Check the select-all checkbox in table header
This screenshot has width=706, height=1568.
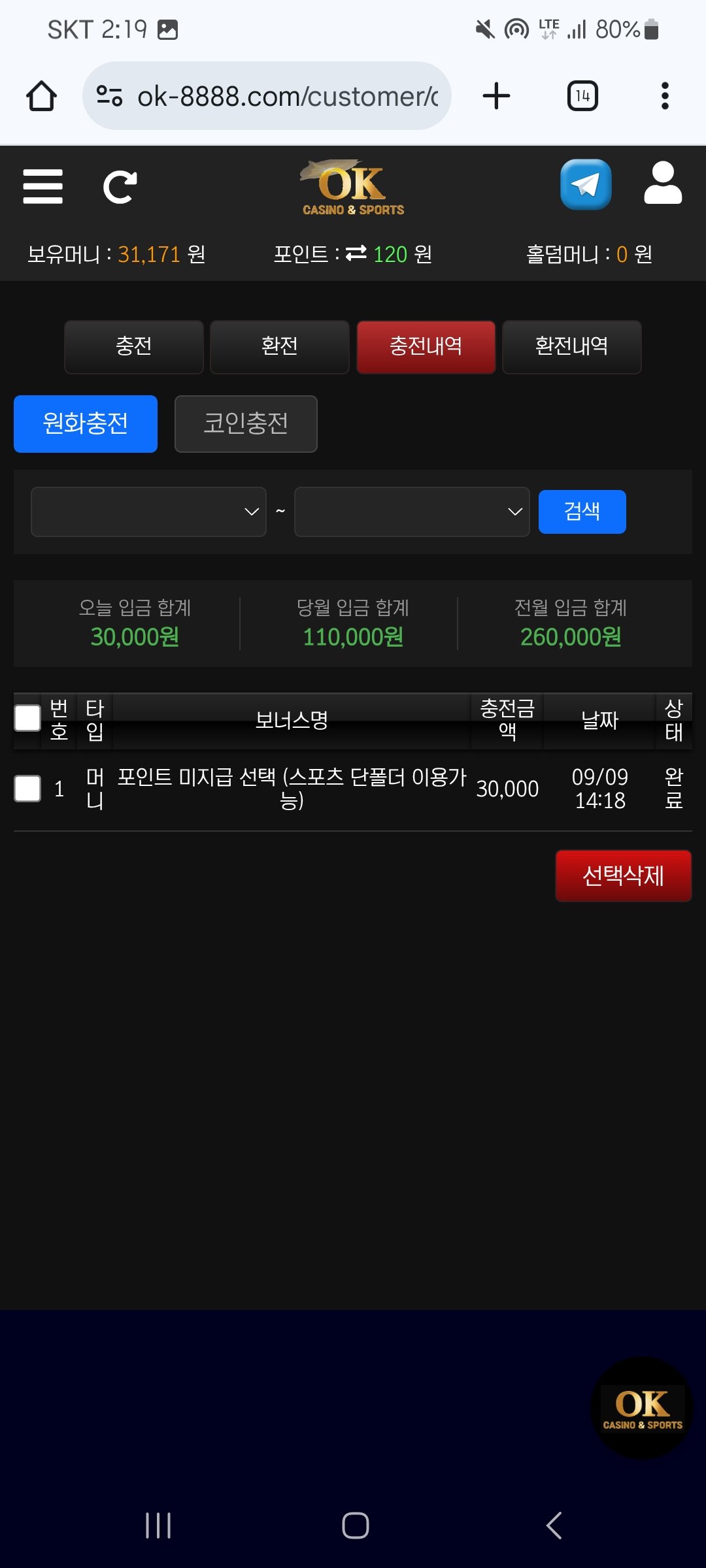tap(27, 718)
